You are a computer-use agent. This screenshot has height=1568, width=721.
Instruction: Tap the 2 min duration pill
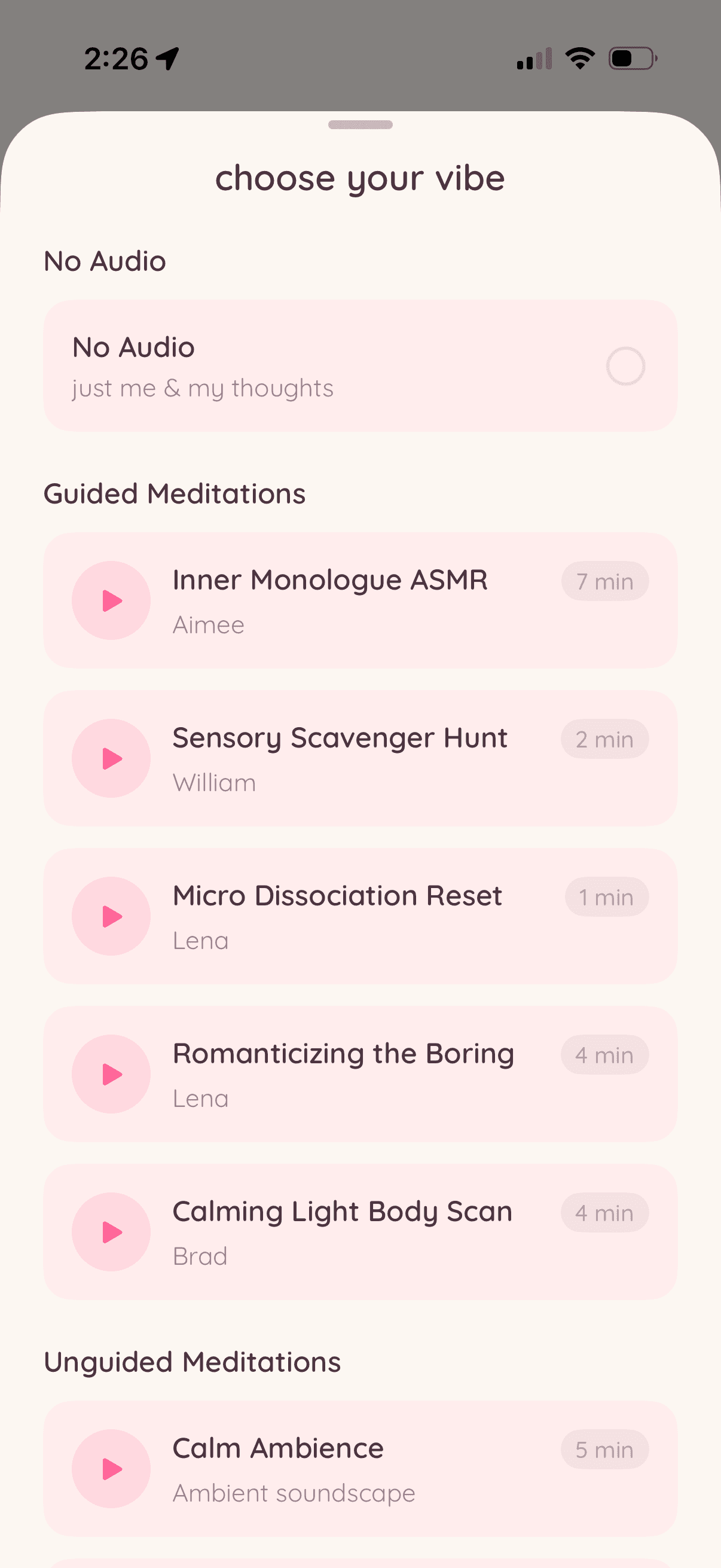coord(605,739)
